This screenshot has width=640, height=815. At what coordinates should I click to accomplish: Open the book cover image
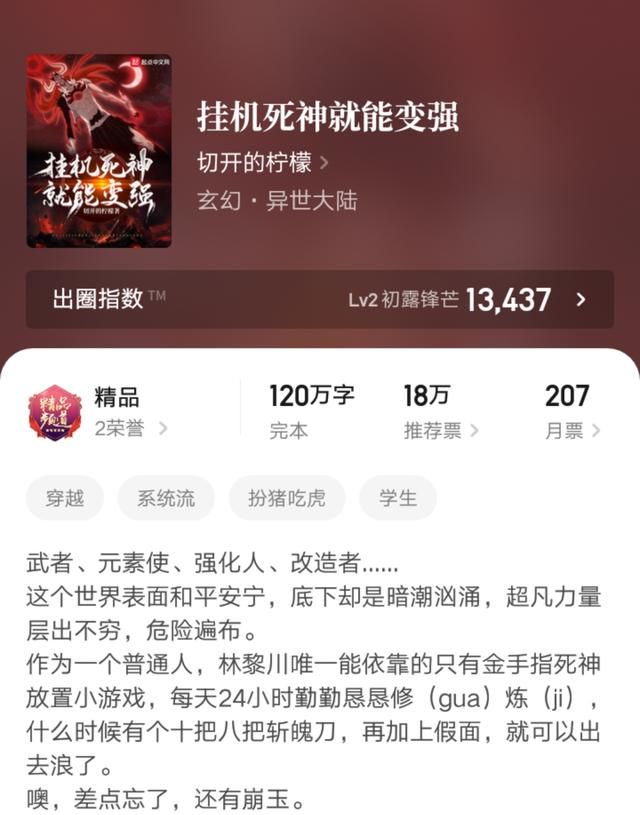click(99, 151)
